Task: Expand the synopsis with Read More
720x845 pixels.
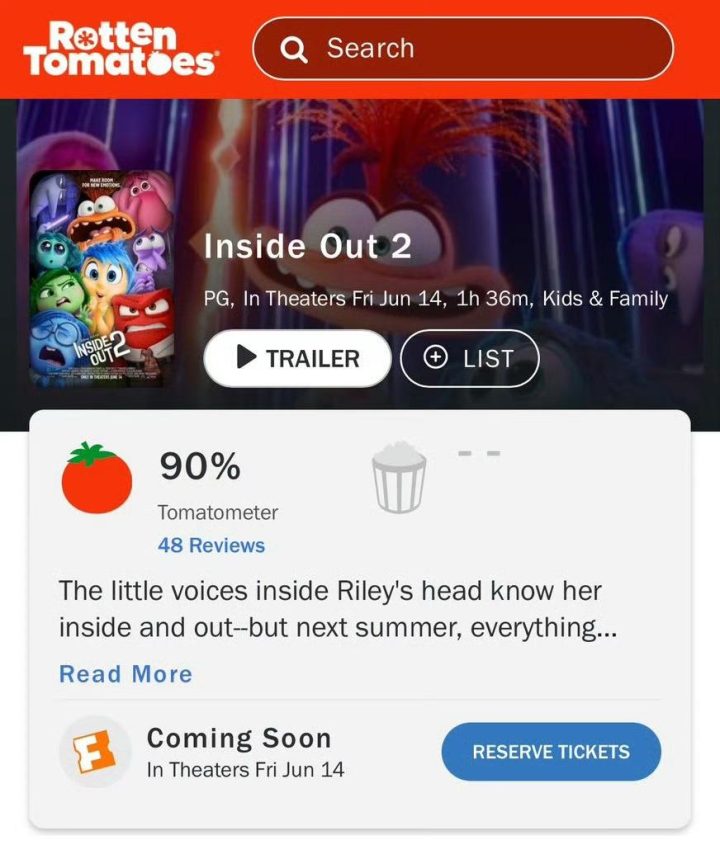Action: (125, 674)
